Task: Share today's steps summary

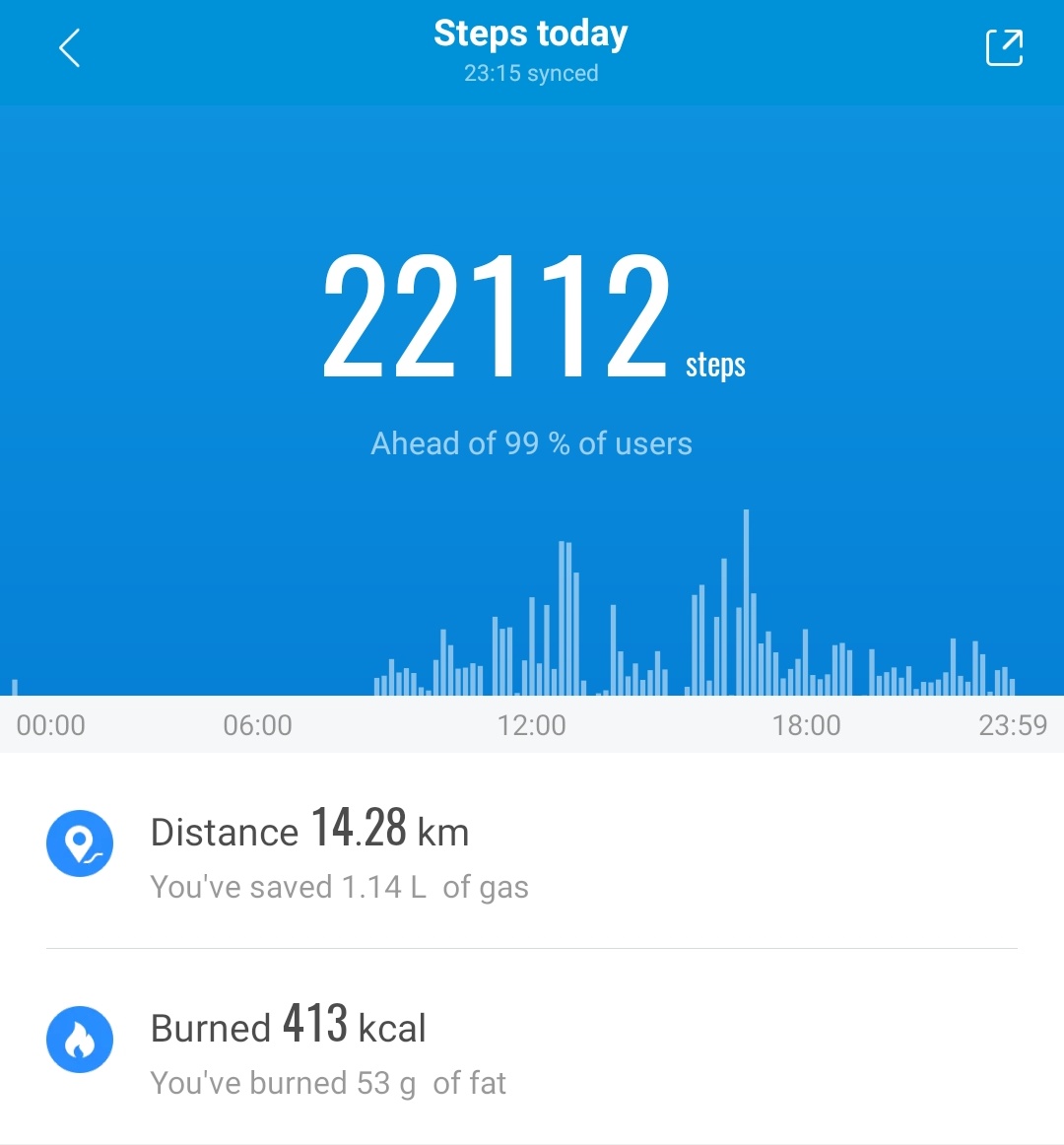Action: tap(1004, 48)
